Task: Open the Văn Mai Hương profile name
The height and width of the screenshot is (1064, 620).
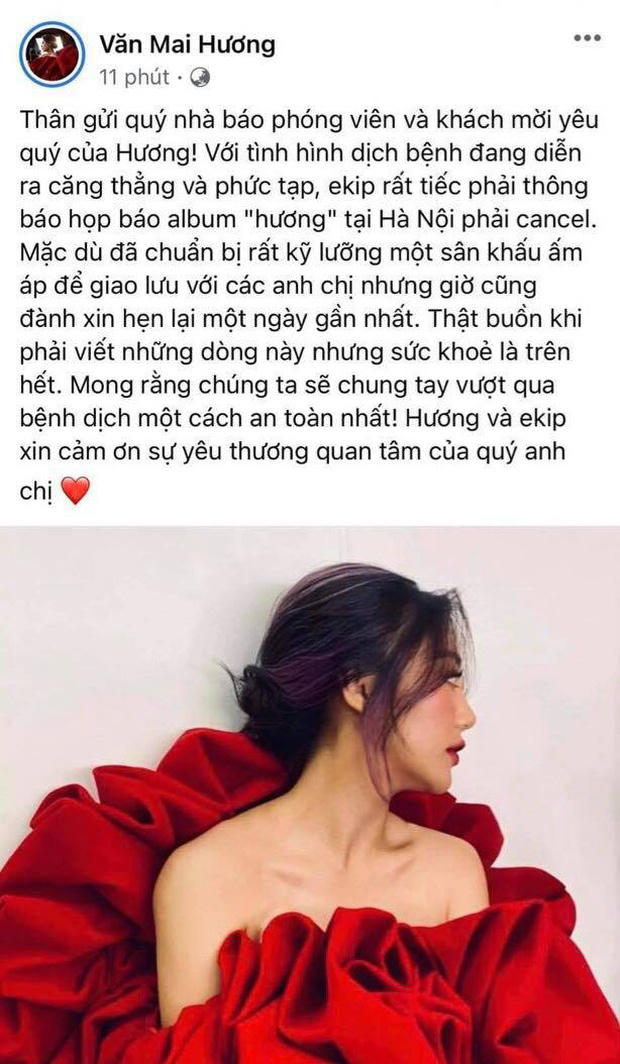Action: tap(187, 44)
